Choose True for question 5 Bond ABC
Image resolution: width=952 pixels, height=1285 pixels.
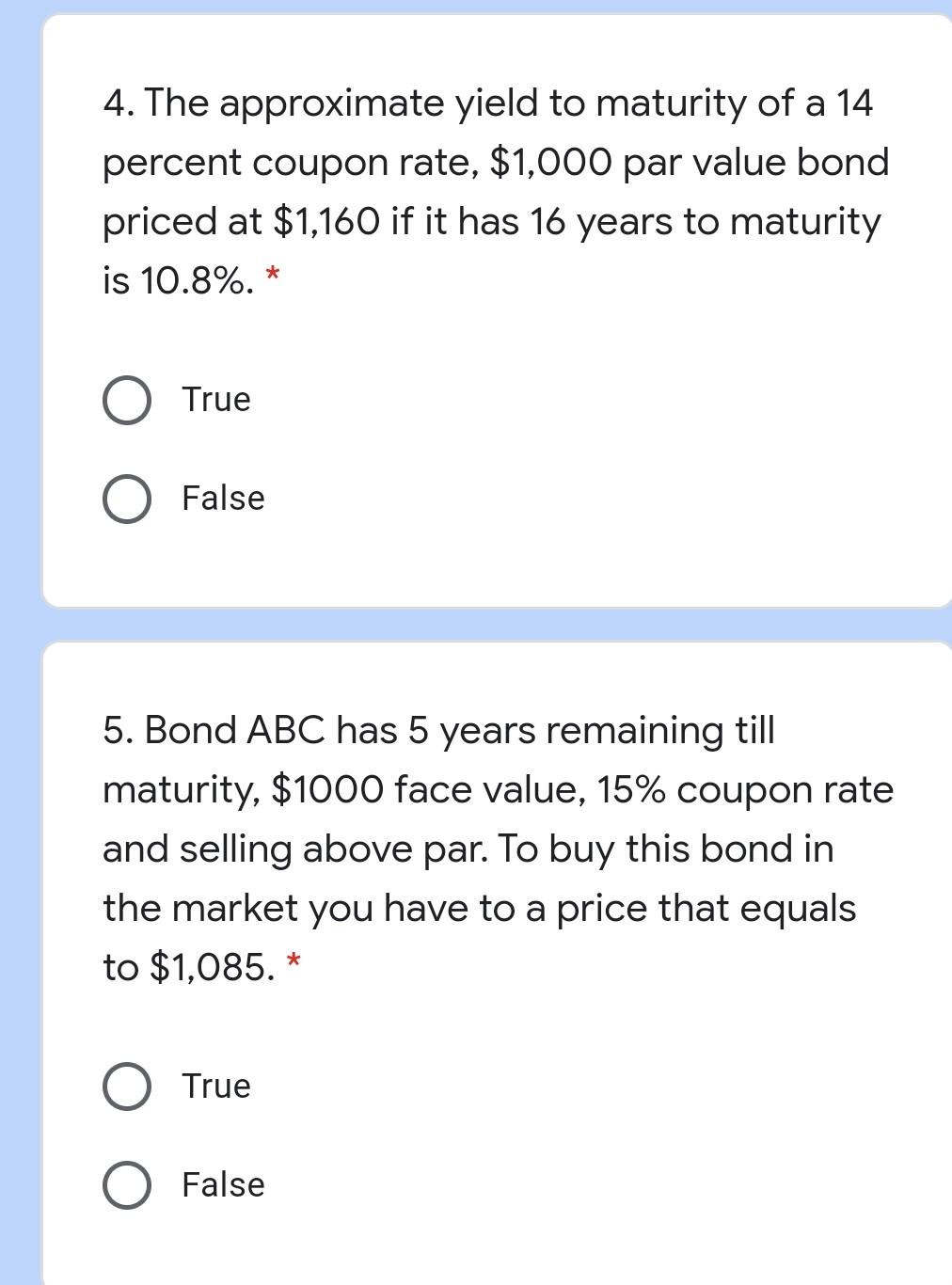tap(127, 1087)
